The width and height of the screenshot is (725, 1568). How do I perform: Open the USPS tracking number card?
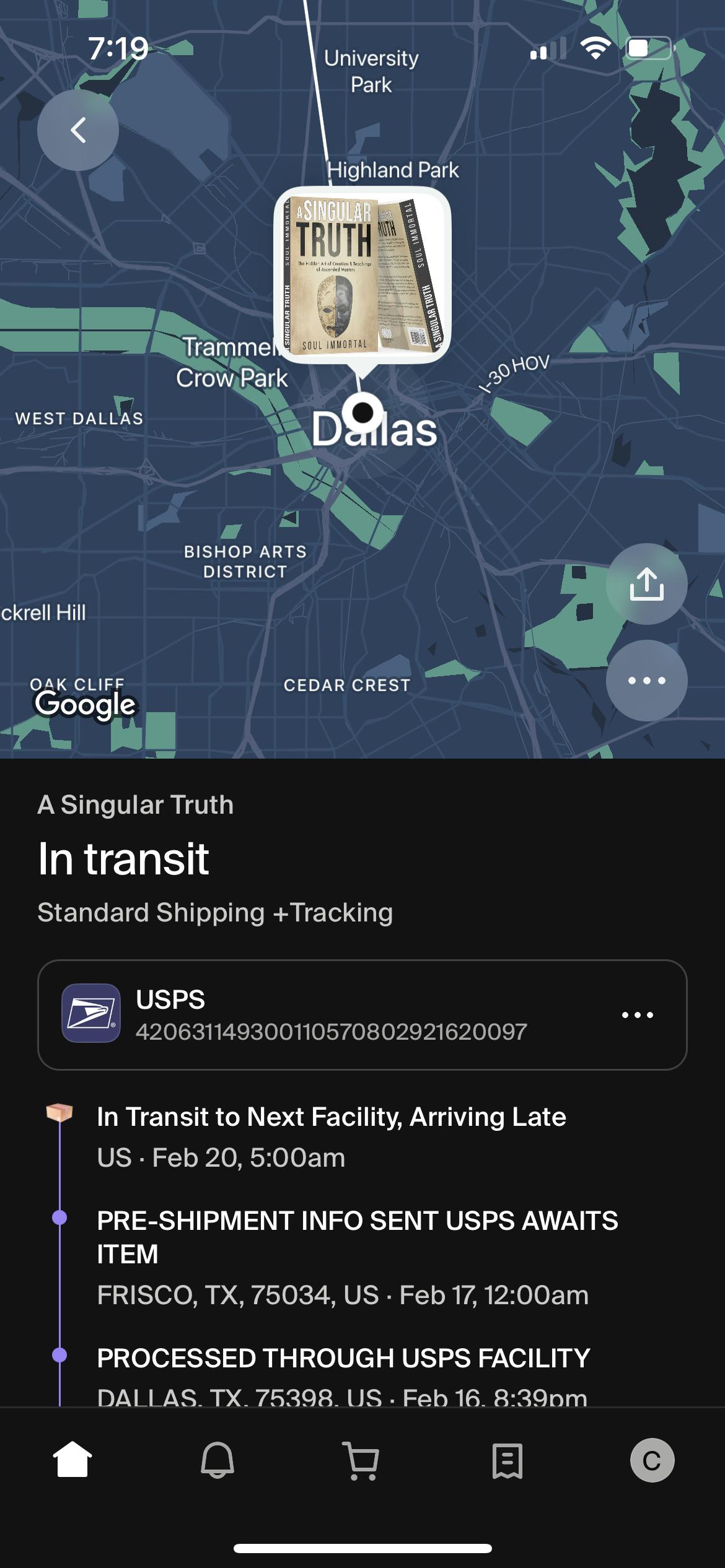(x=335, y=1014)
